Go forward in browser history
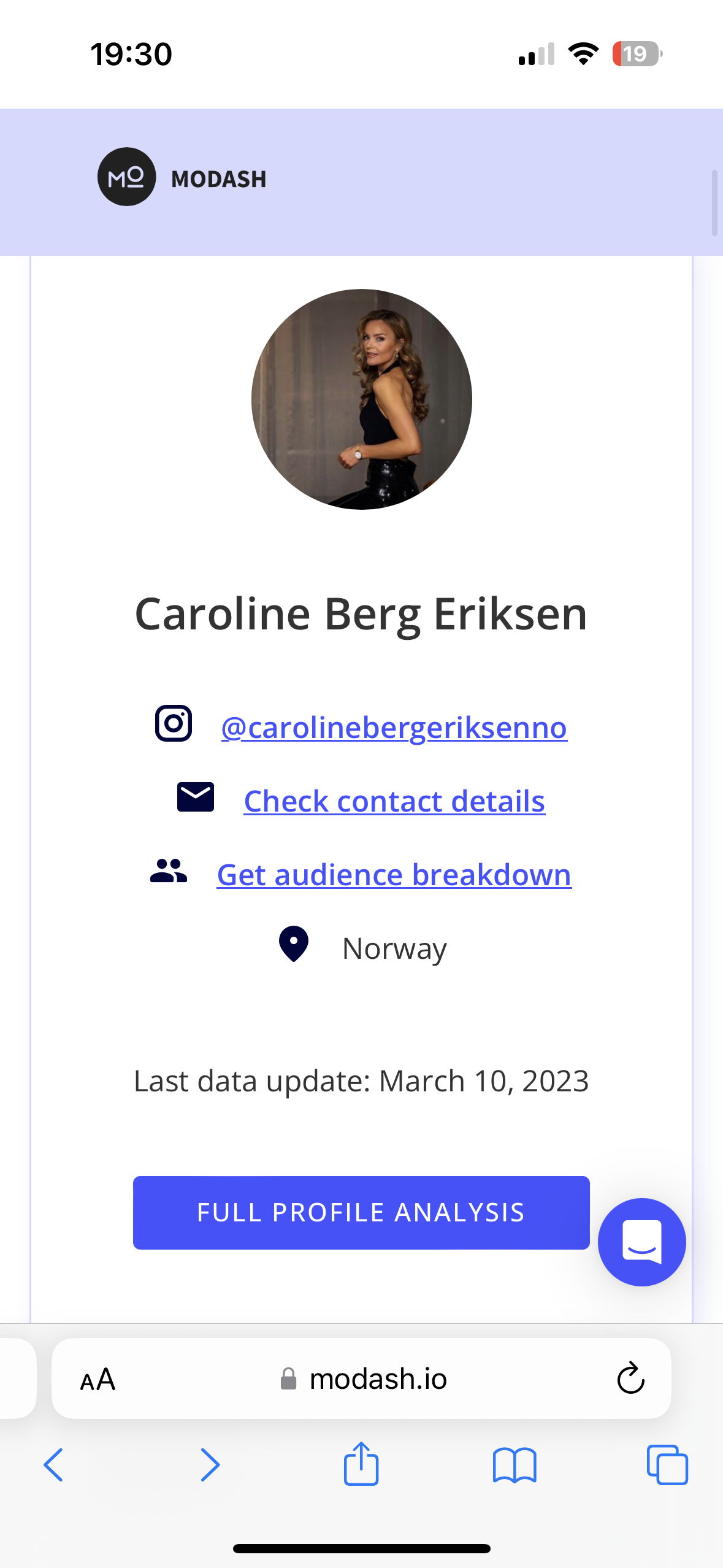Screen dimensions: 723x1568 (x=210, y=1465)
